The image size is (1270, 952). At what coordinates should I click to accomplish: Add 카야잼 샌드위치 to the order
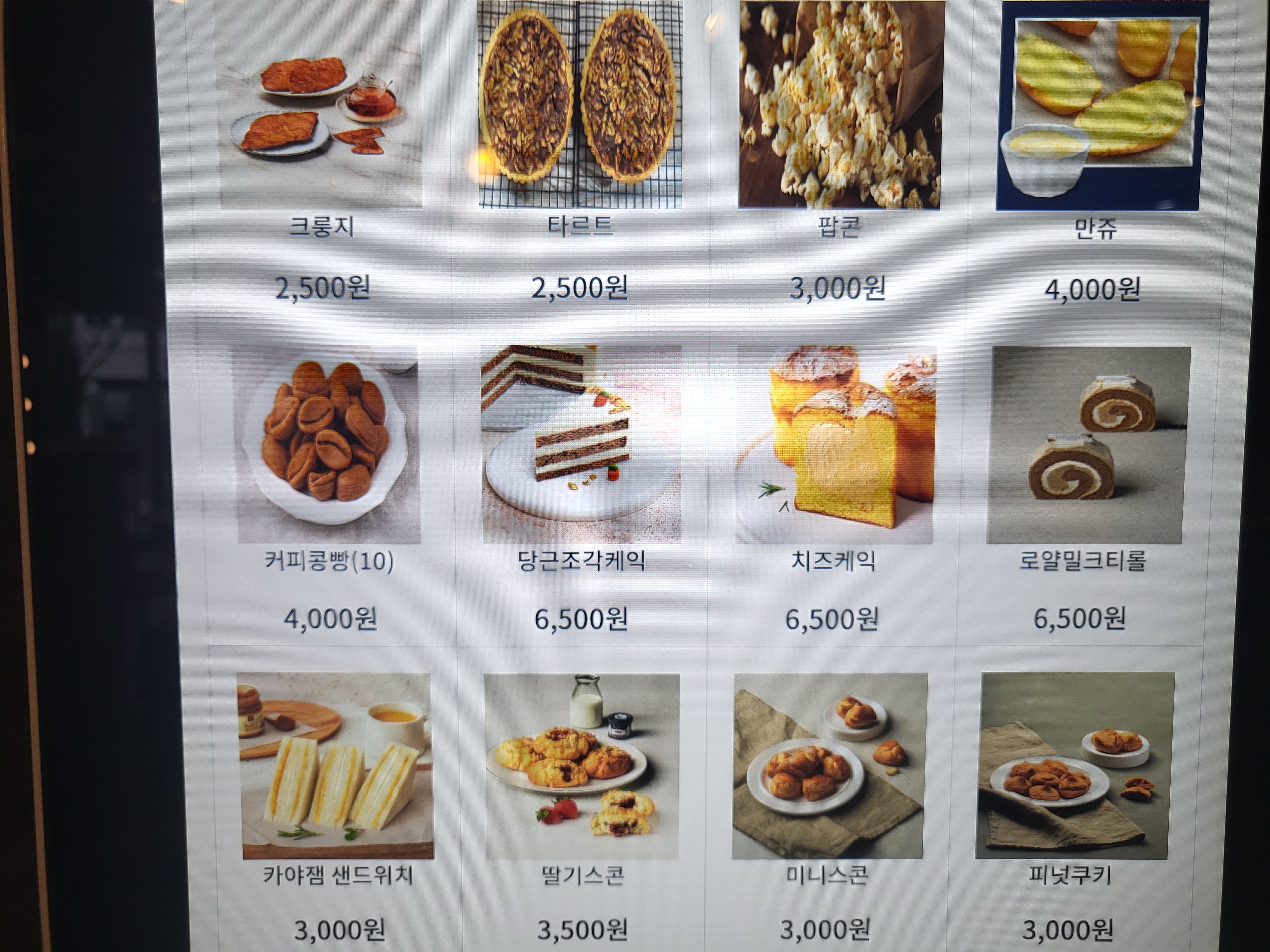[x=336, y=766]
